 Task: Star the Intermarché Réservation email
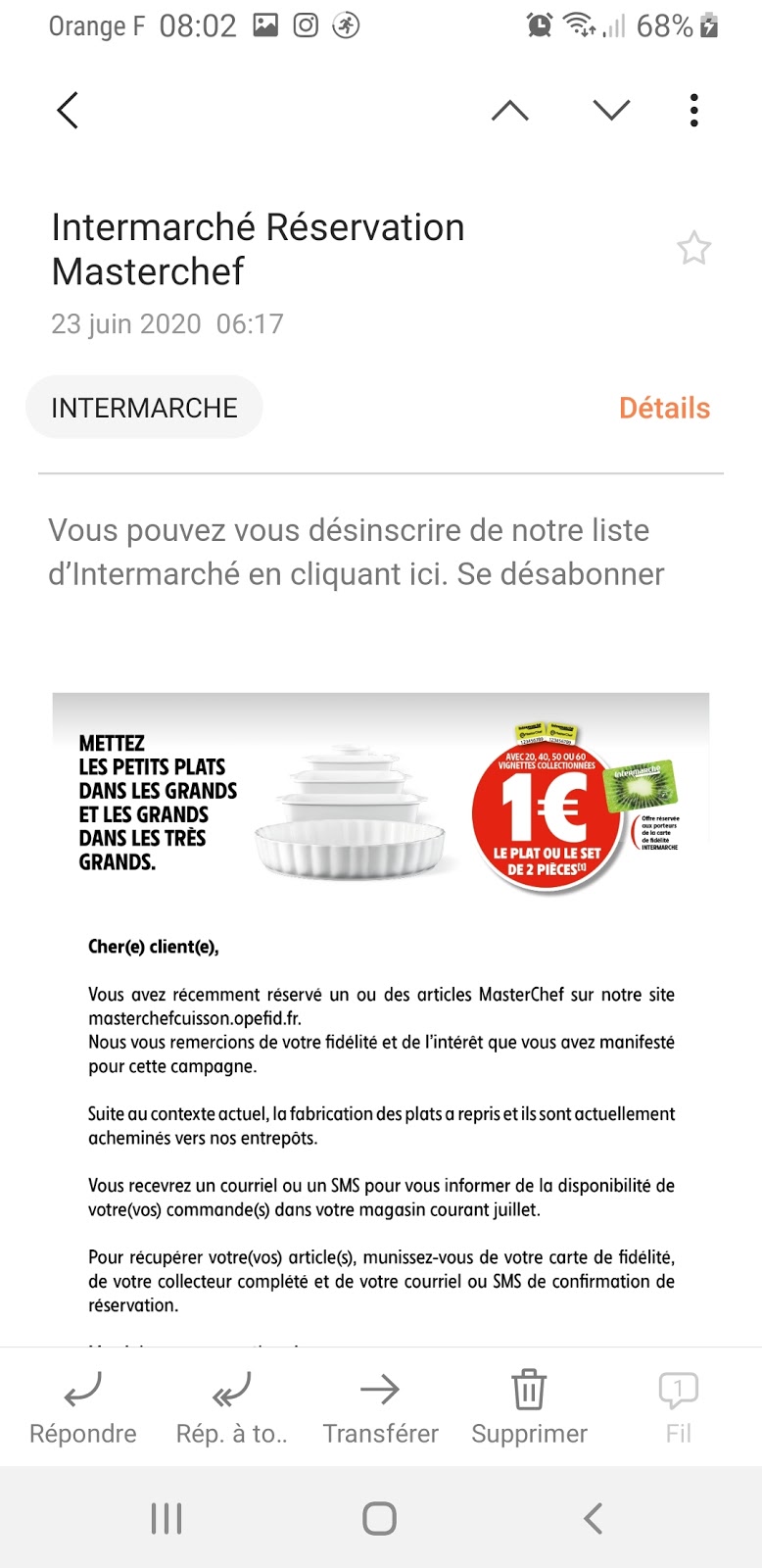693,248
